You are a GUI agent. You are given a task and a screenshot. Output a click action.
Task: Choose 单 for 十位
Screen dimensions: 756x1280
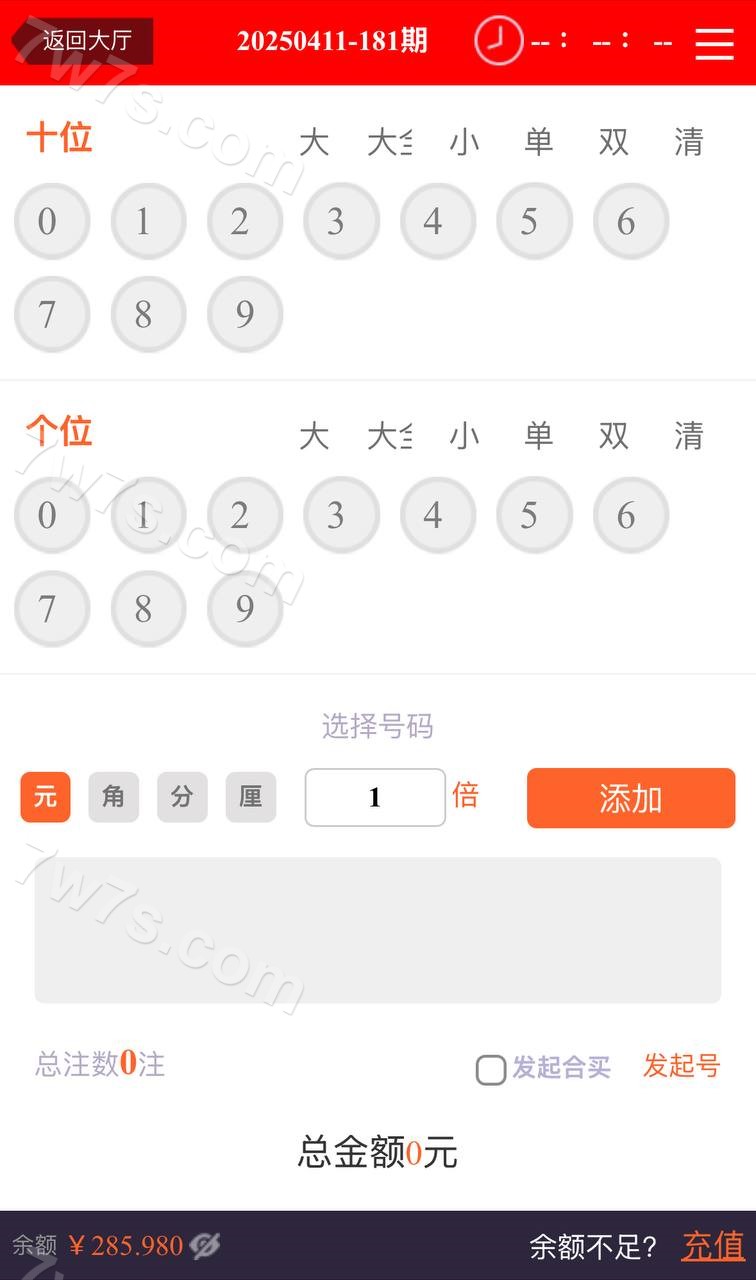(x=538, y=143)
